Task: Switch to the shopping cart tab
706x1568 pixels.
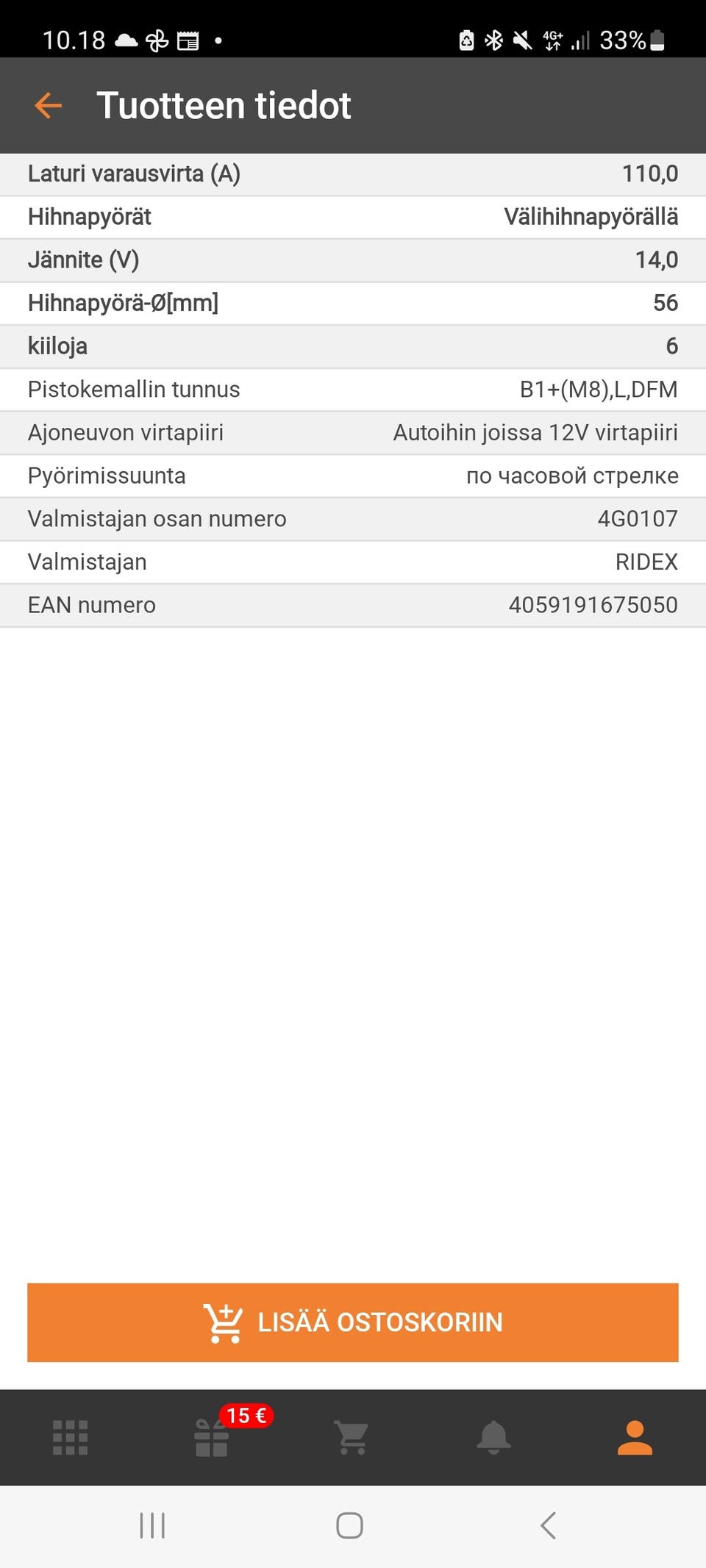Action: (352, 1437)
